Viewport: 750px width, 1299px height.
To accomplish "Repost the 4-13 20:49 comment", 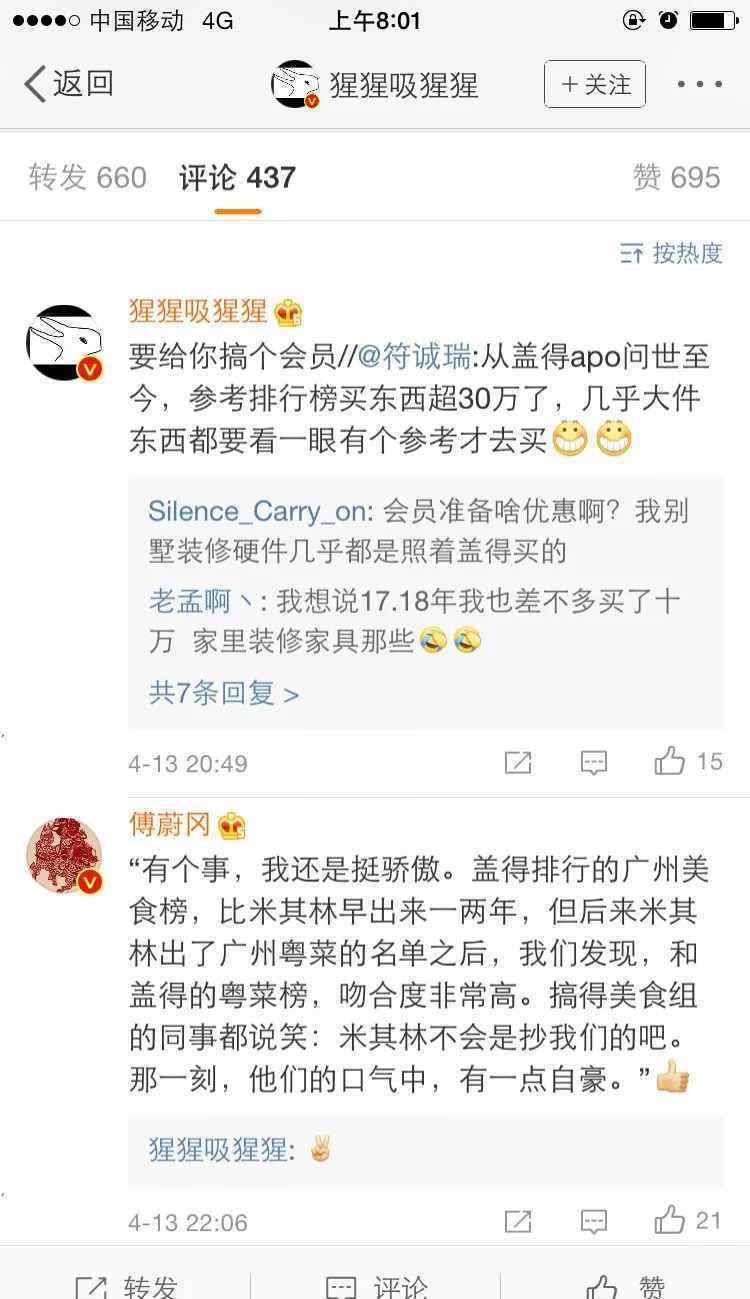I will click(x=518, y=763).
